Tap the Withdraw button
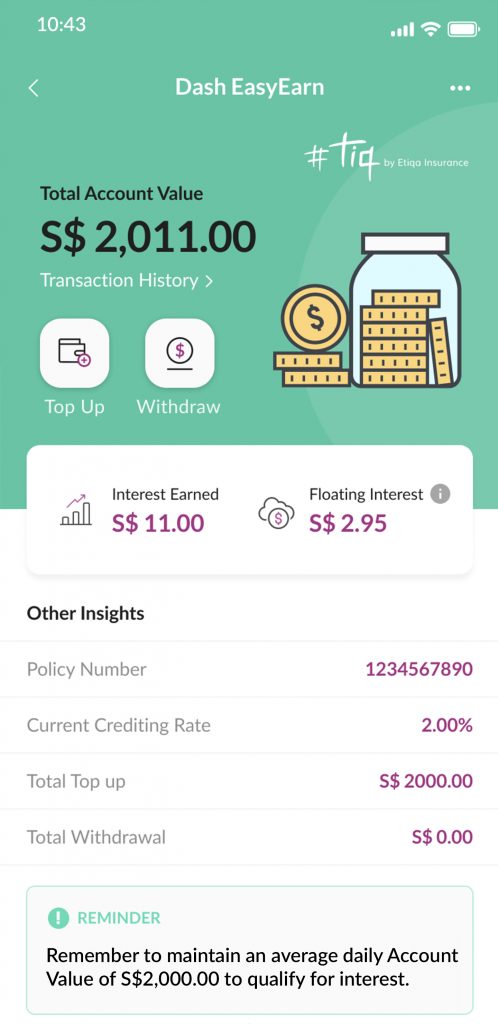 (x=179, y=353)
